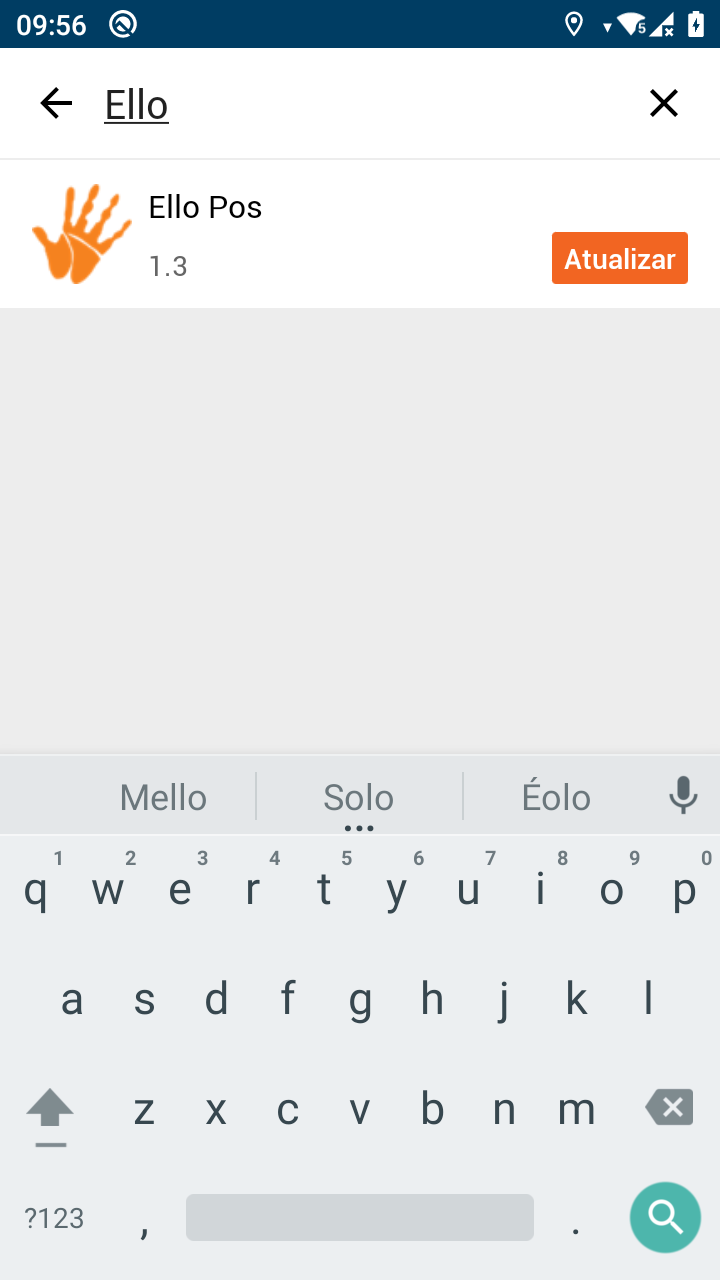Choose the Mello keyboard suggestion
This screenshot has width=720, height=1280.
click(163, 797)
